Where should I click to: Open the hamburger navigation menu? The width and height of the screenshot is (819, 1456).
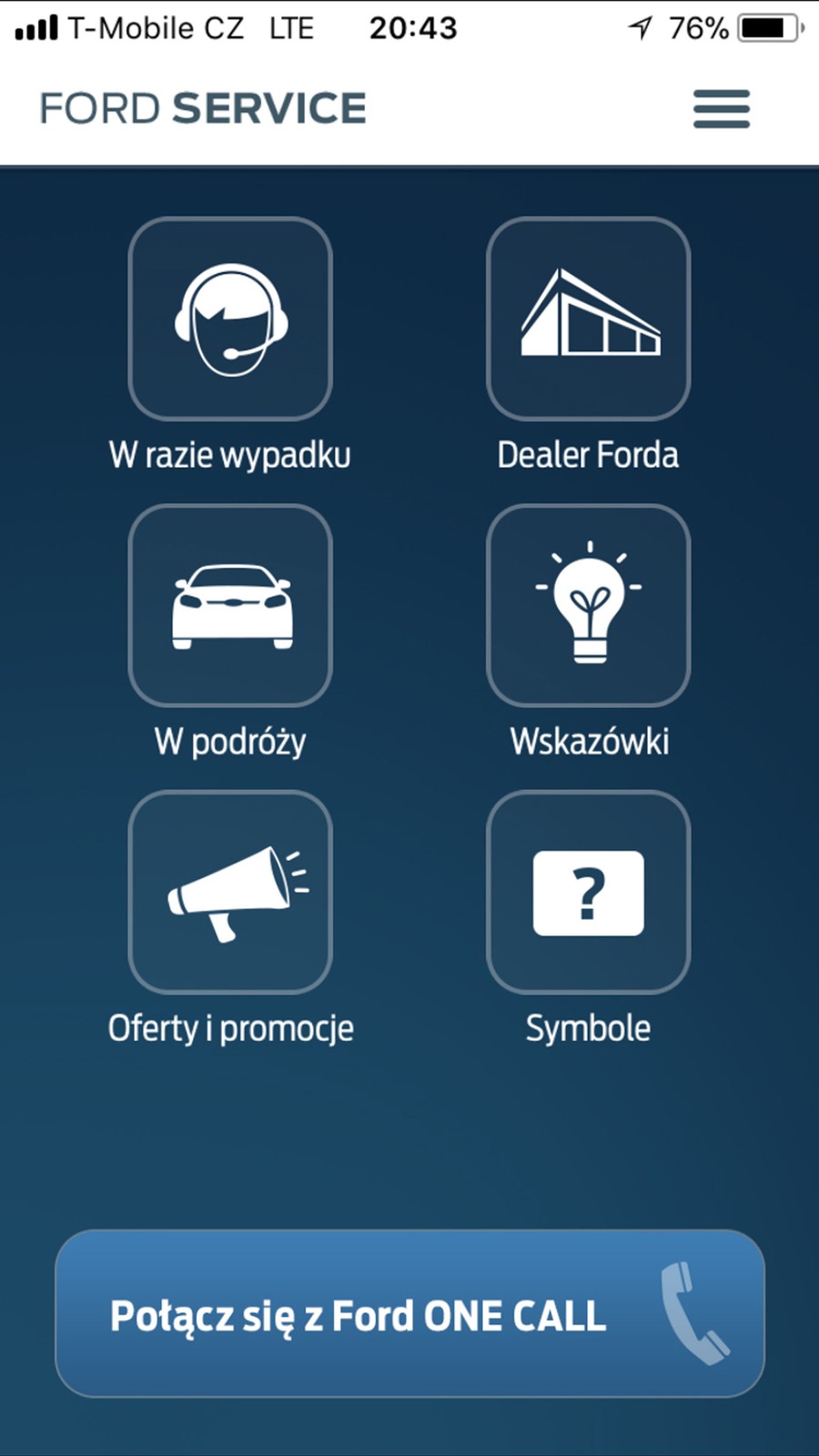point(721,109)
